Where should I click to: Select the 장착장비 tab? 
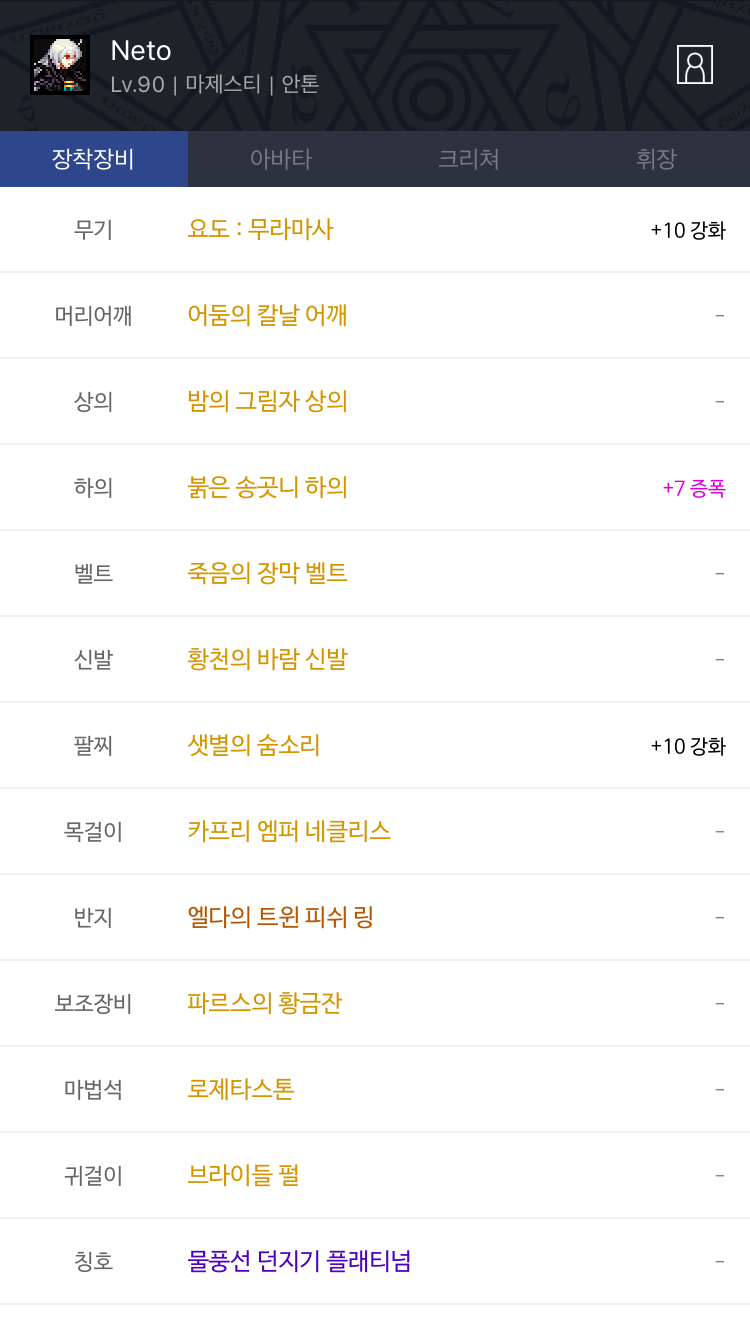94,159
